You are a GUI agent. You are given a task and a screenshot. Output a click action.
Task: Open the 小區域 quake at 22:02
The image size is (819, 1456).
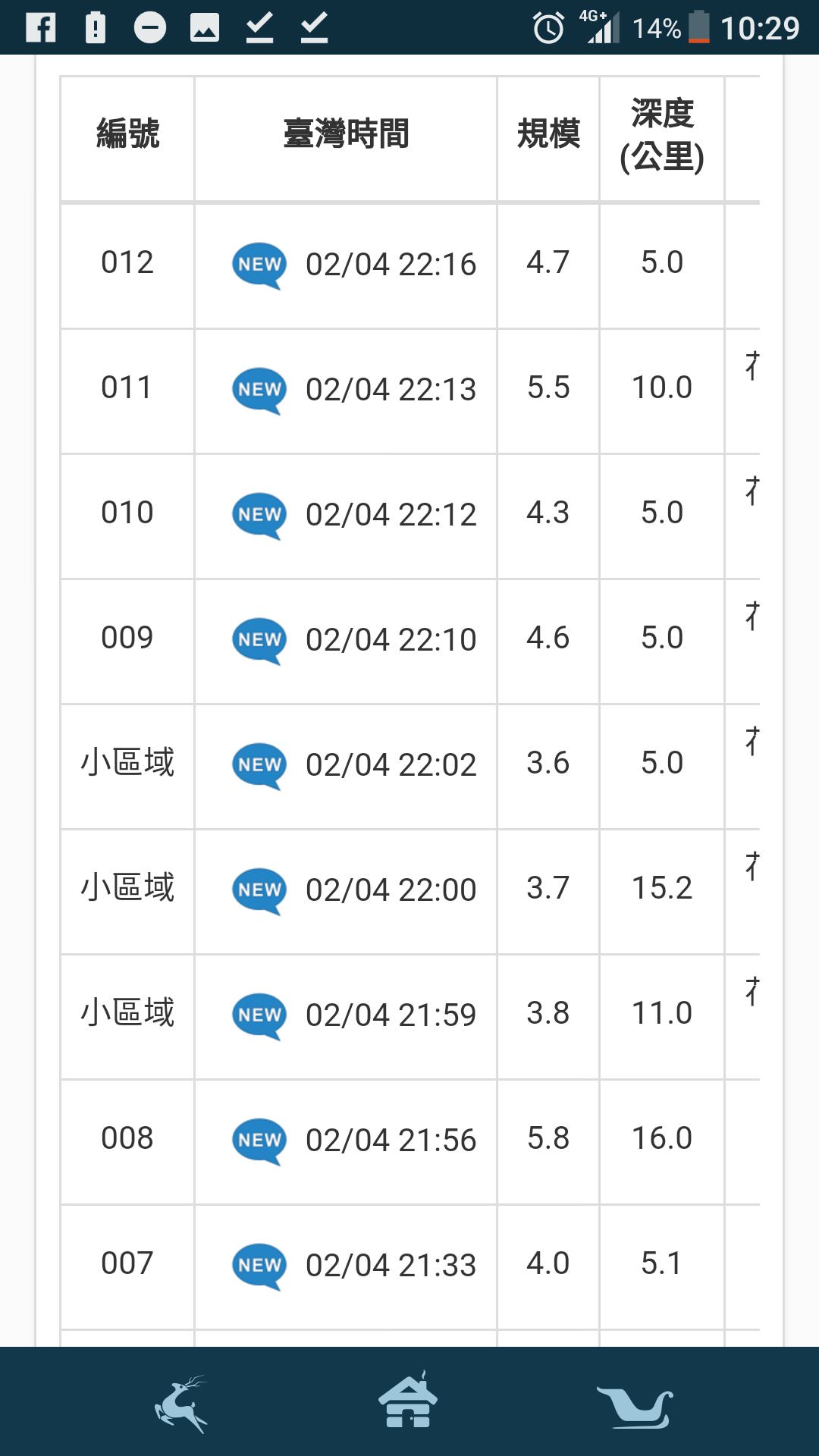coord(391,765)
